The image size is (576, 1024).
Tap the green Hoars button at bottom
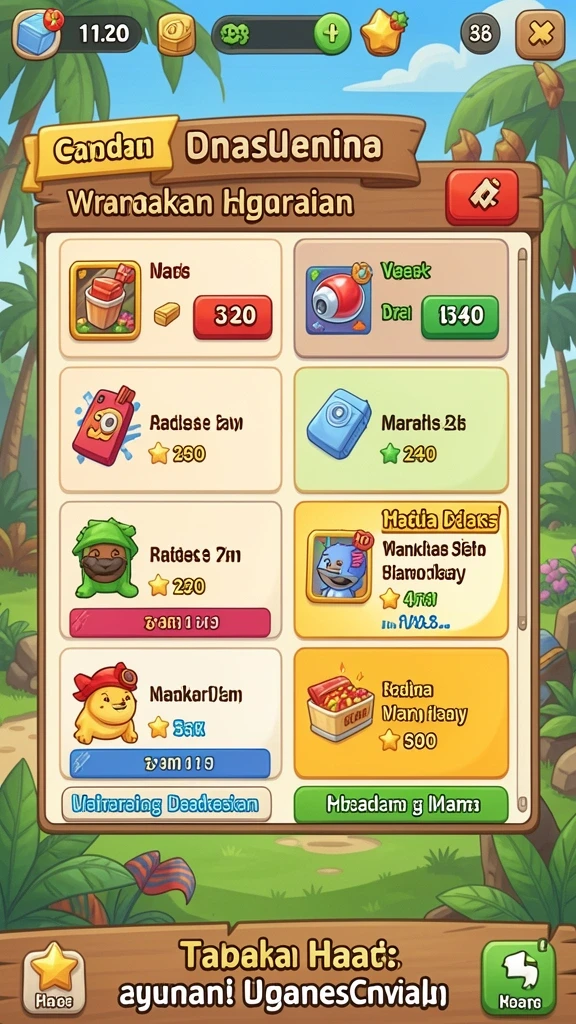(519, 977)
